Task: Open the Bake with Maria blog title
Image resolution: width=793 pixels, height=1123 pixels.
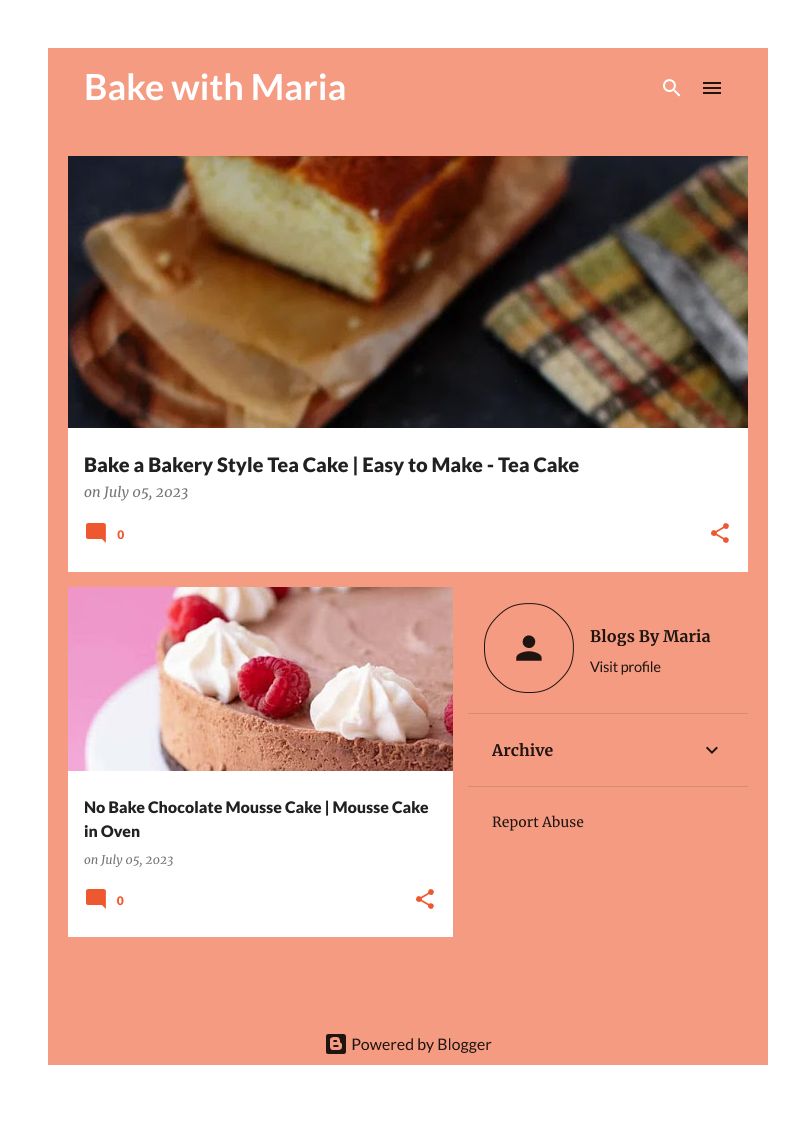Action: tap(215, 87)
